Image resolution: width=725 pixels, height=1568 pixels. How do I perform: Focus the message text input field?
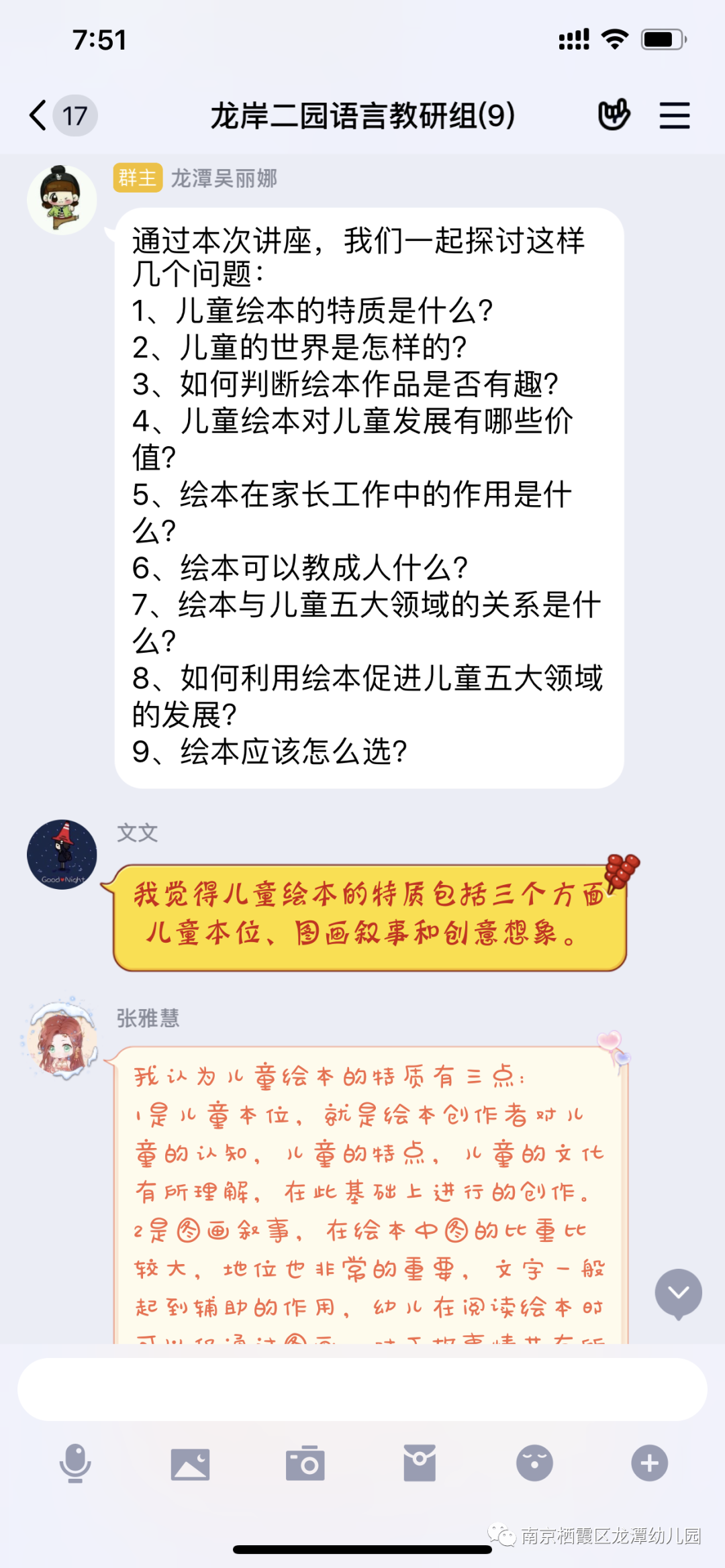(362, 1390)
